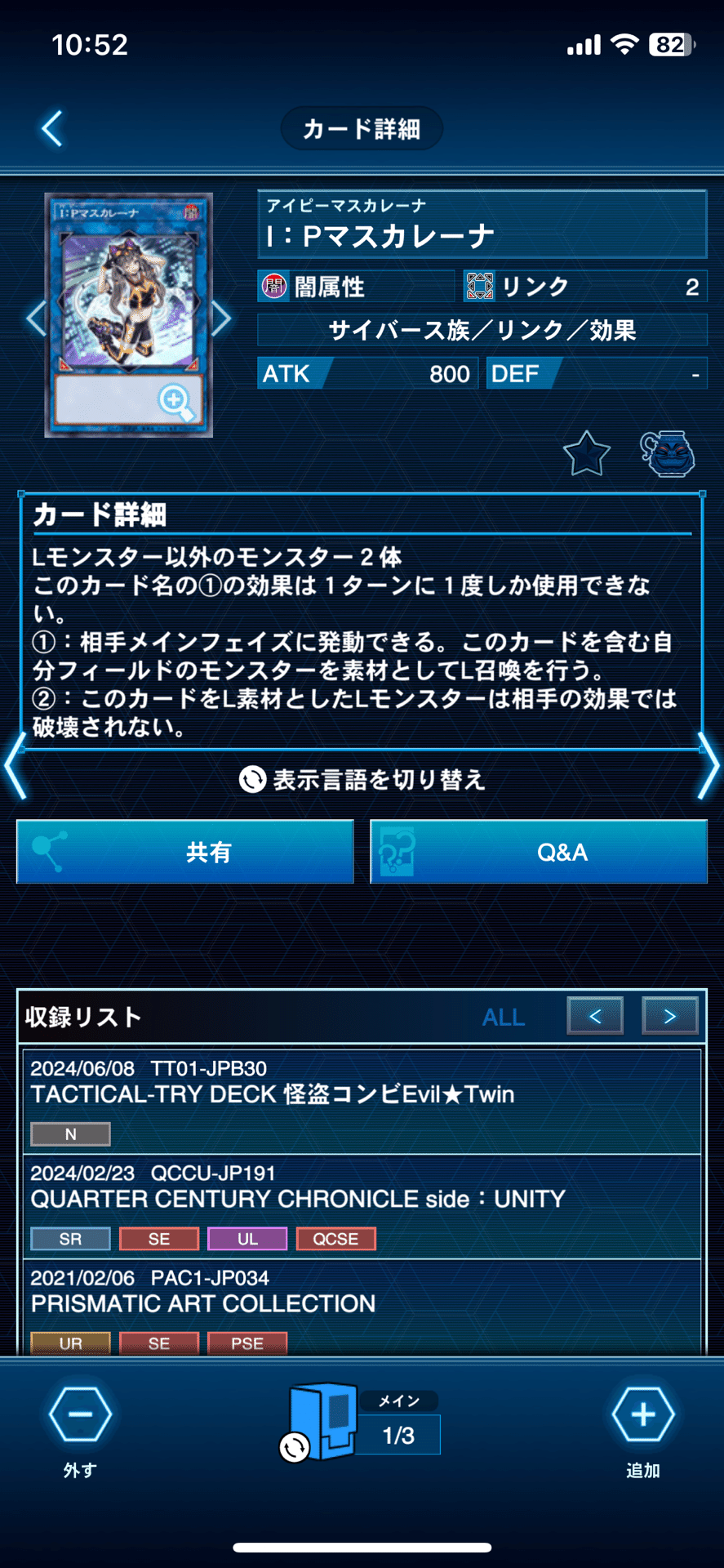The height and width of the screenshot is (1568, 724).
Task: Show next page of 収録リスト
Action: click(670, 1016)
